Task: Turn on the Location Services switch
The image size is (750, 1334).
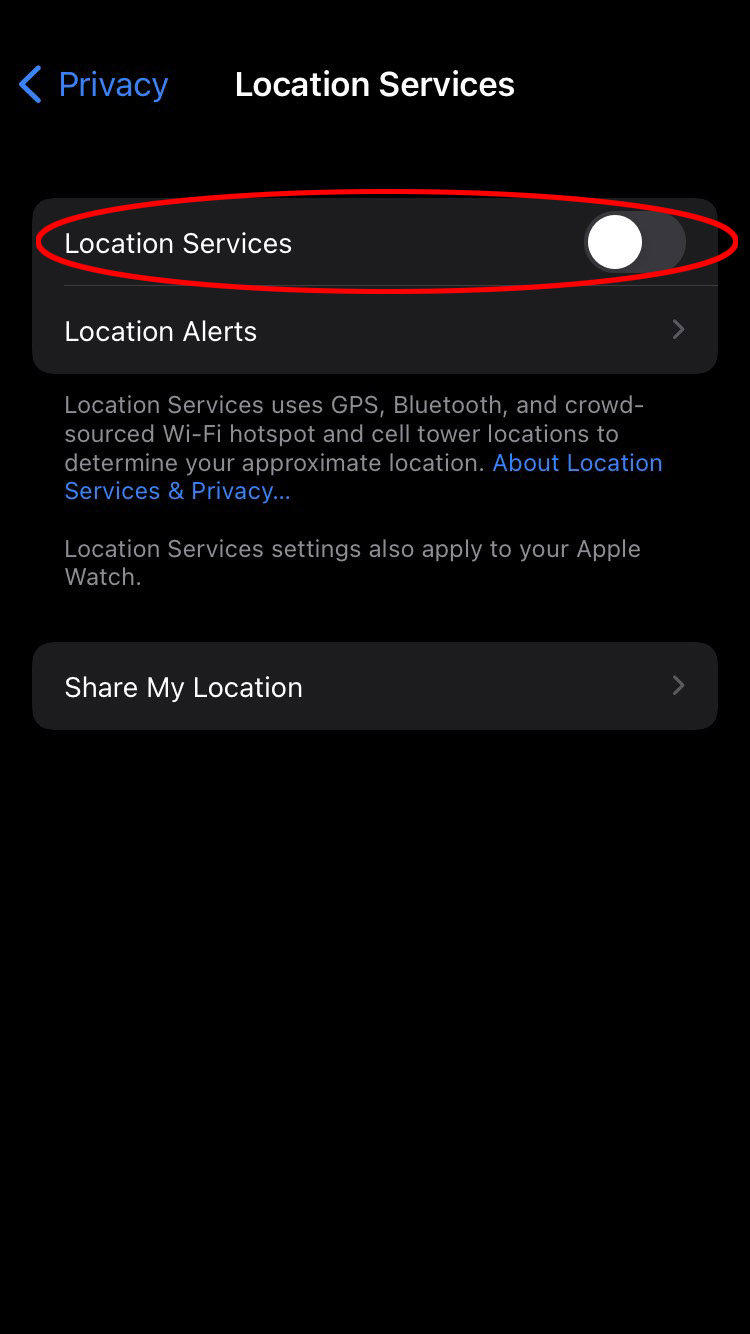Action: (634, 243)
